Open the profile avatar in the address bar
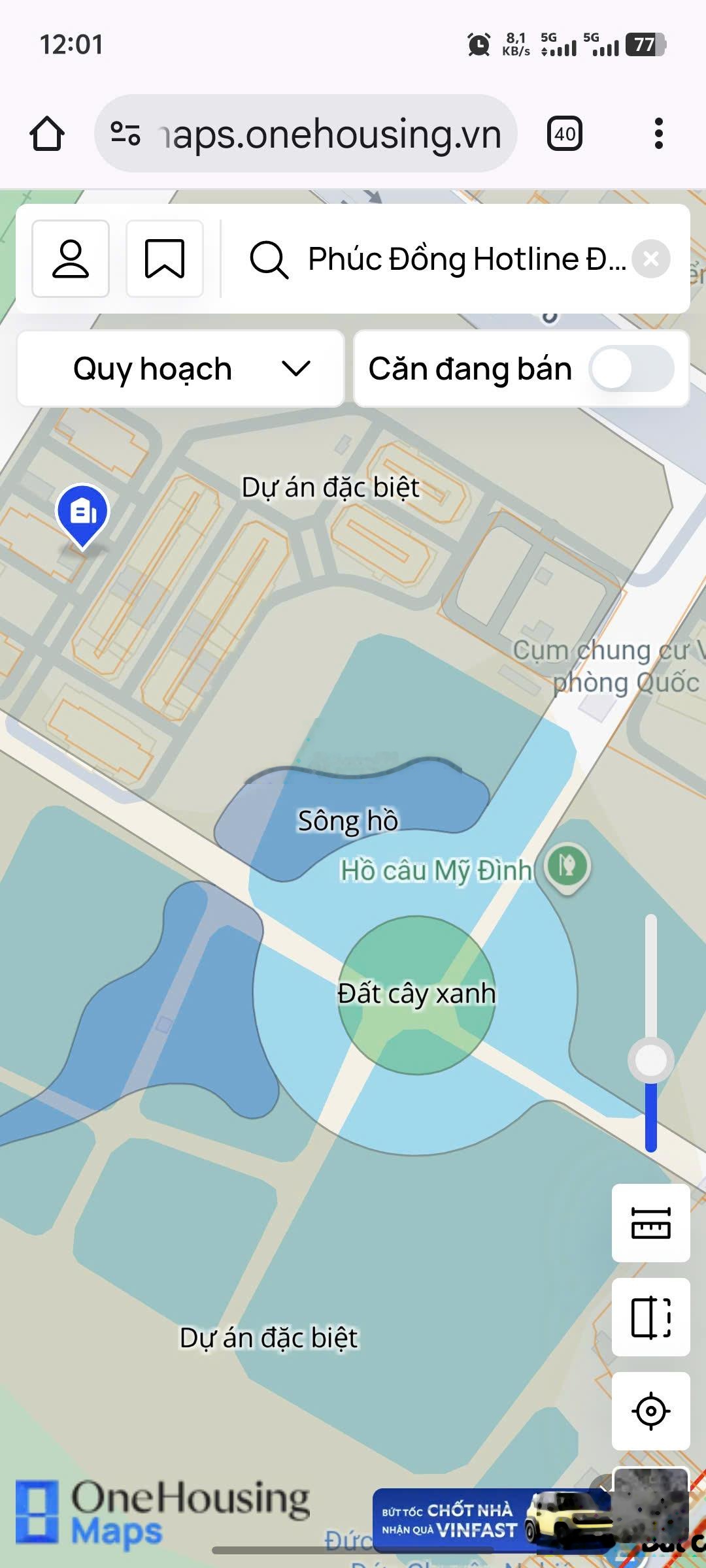The height and width of the screenshot is (1568, 706). [x=126, y=135]
